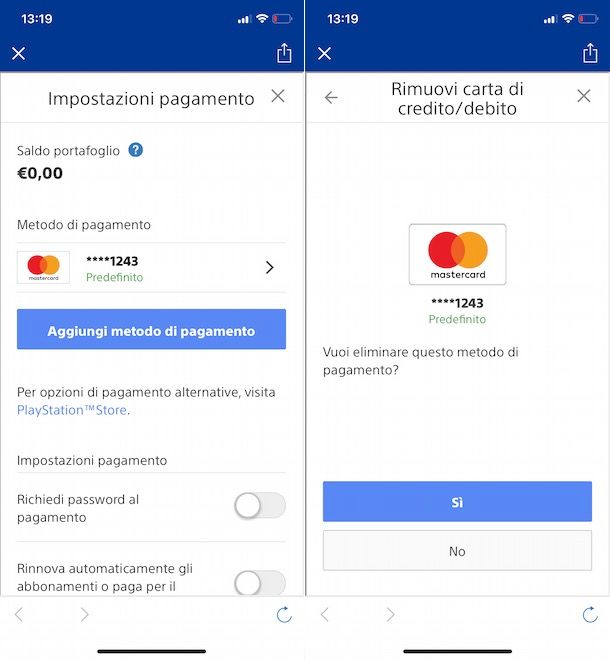Close the Rimuovi carta di credito/debito dialog
This screenshot has width=610, height=660.
(584, 96)
